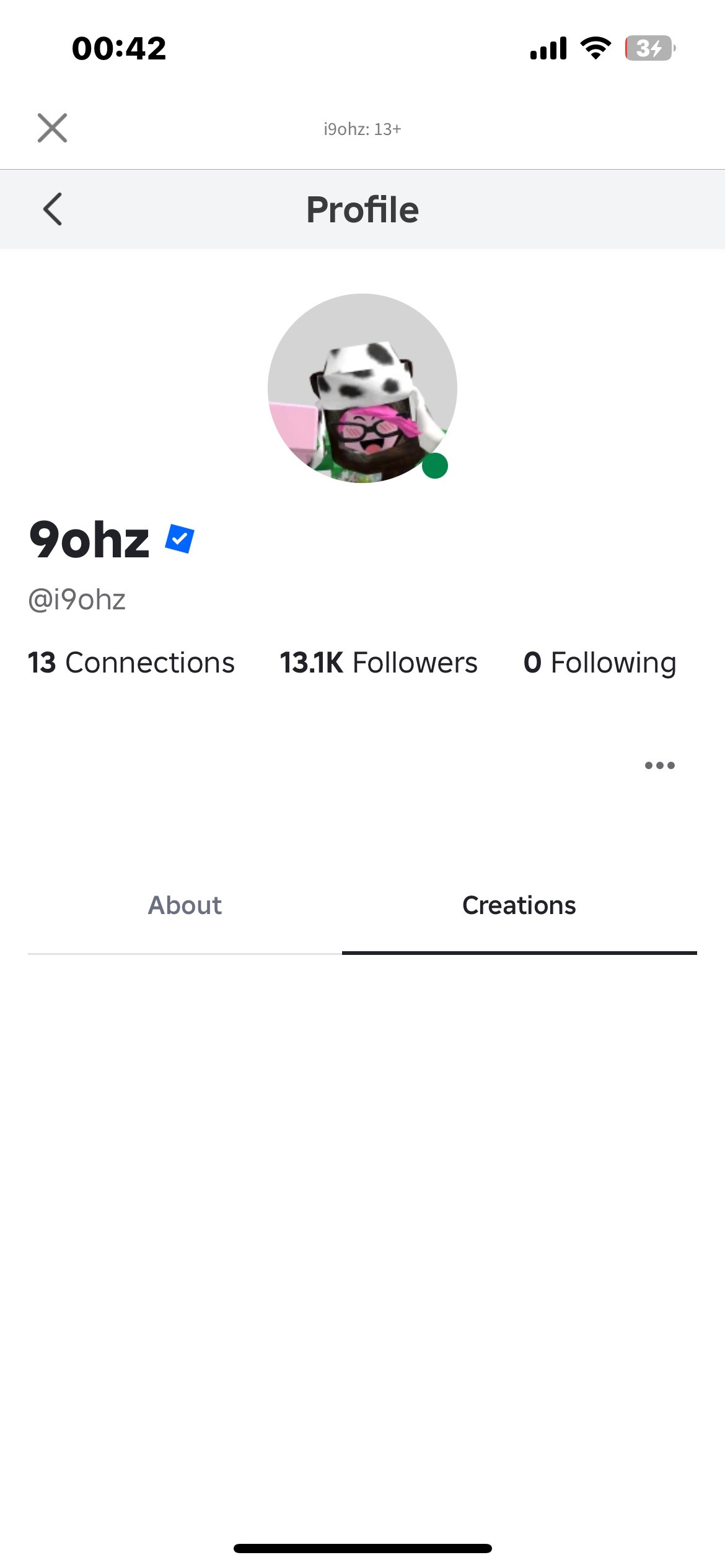Tap the i9ohz: 13+ title dropdown area

362,128
